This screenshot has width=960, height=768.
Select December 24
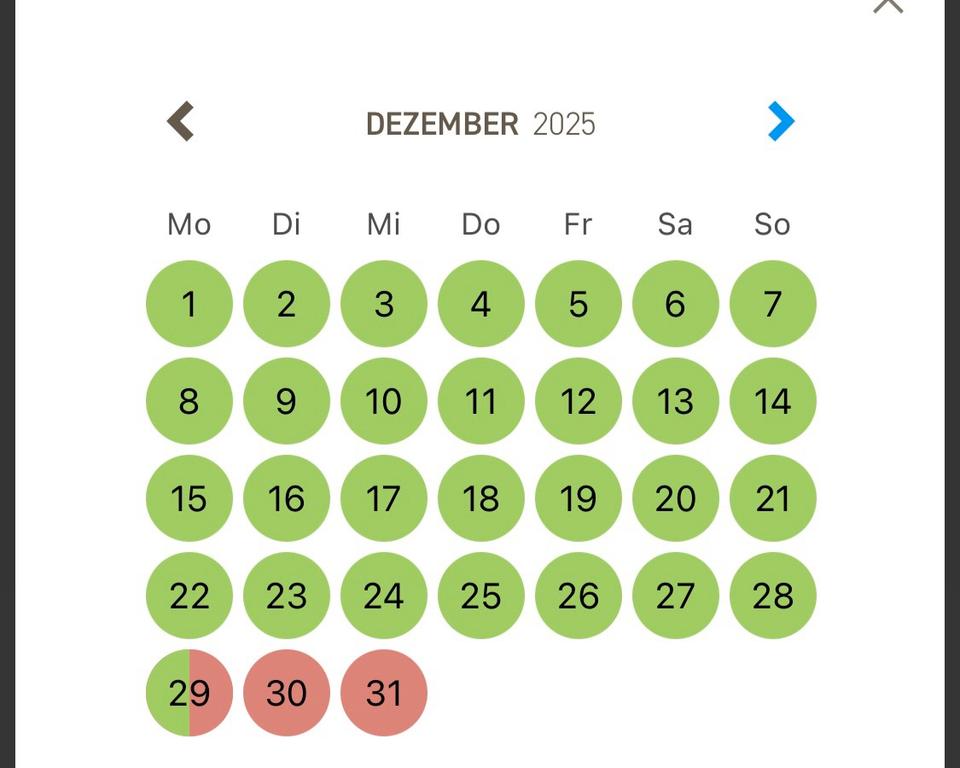[383, 595]
